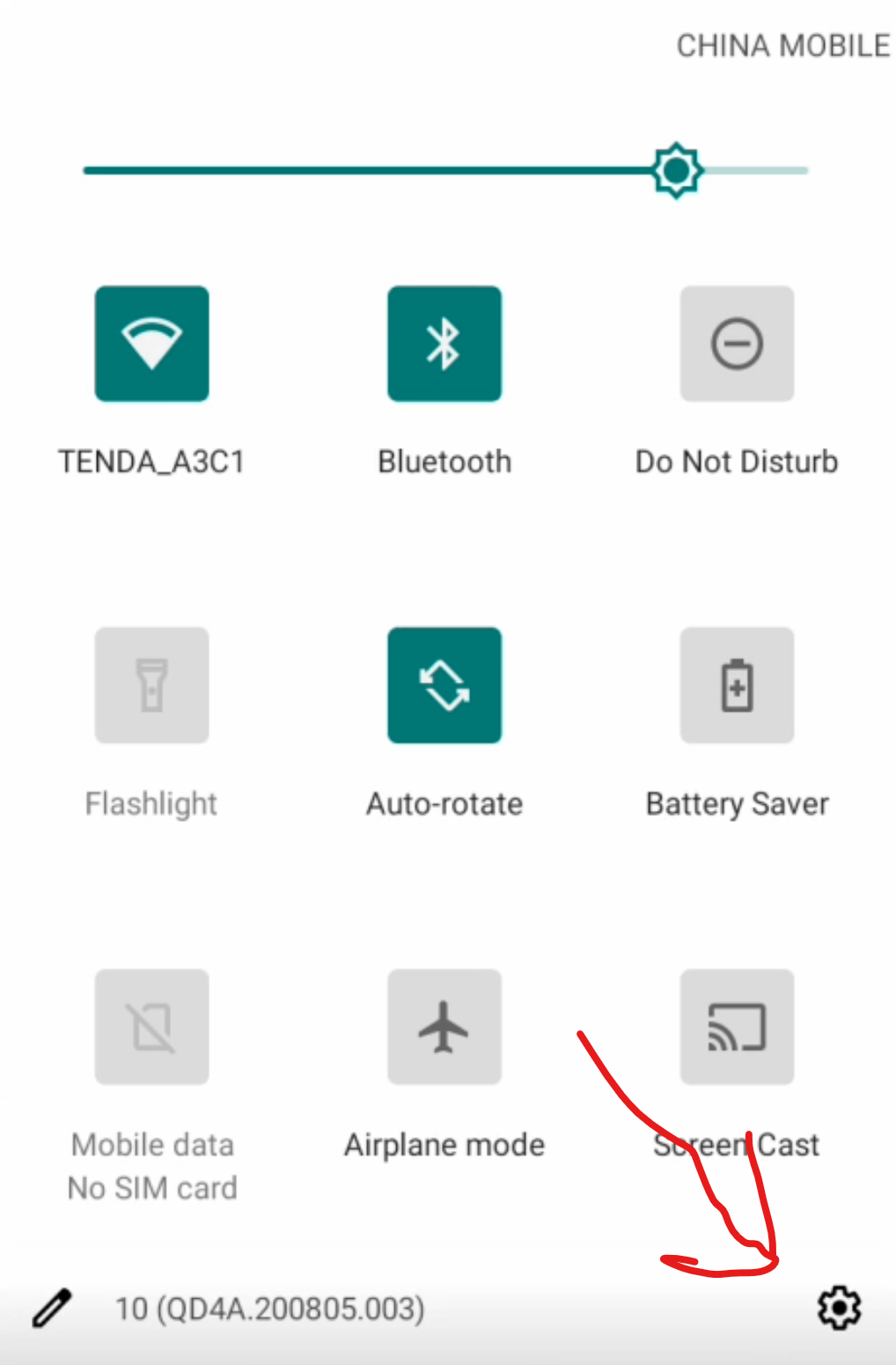Toggle Auto-rotate off
The width and height of the screenshot is (896, 1365).
tap(444, 685)
